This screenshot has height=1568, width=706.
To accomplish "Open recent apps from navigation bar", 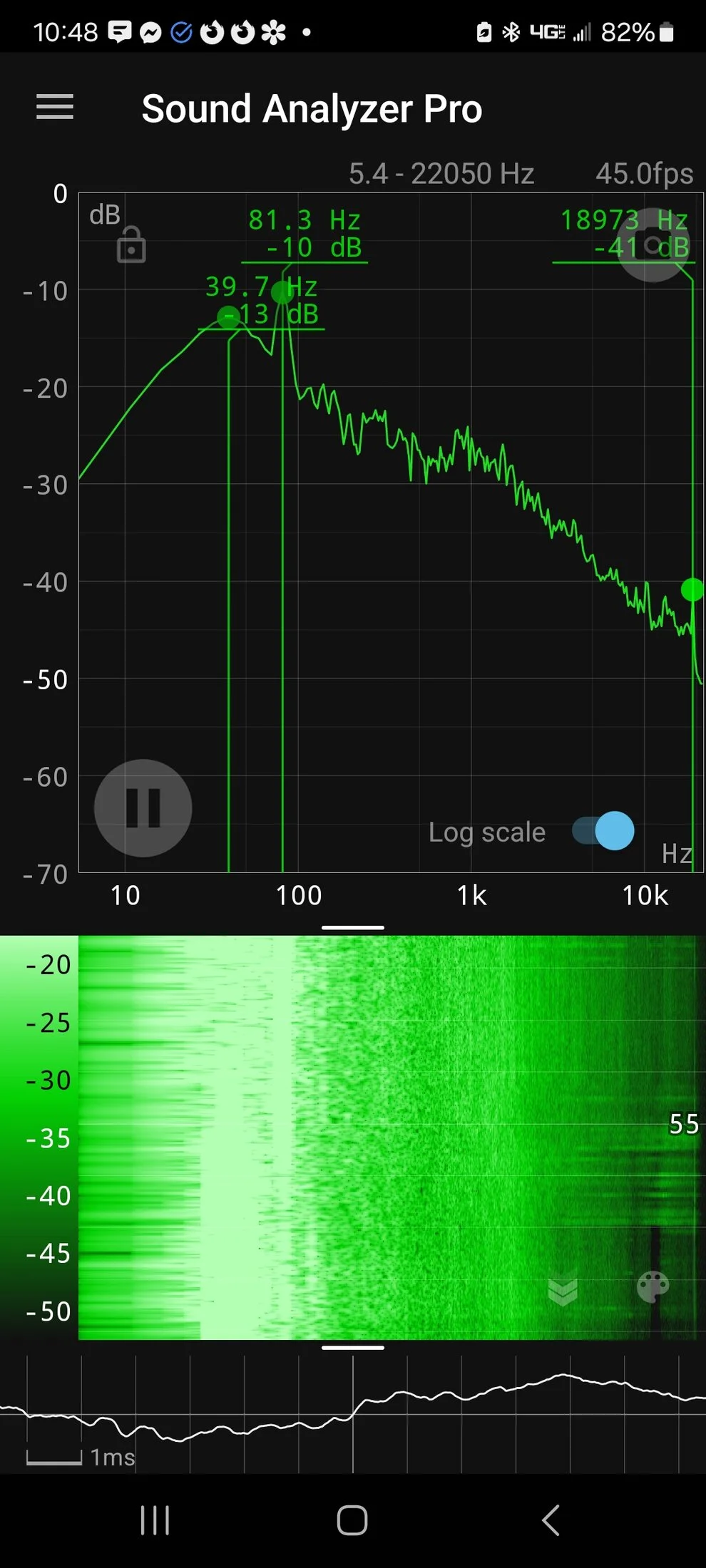I will [155, 1520].
